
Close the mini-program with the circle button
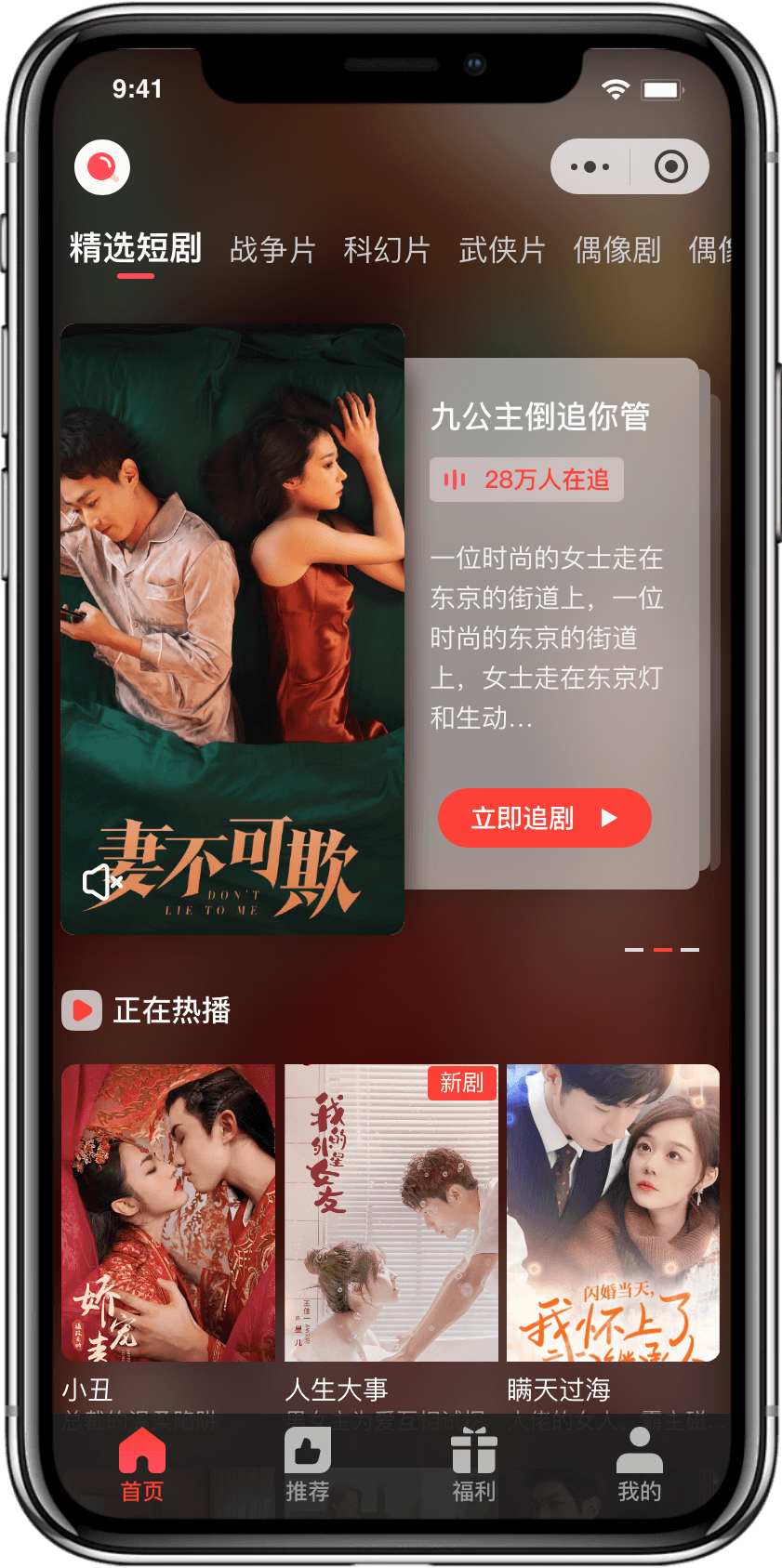pos(670,167)
